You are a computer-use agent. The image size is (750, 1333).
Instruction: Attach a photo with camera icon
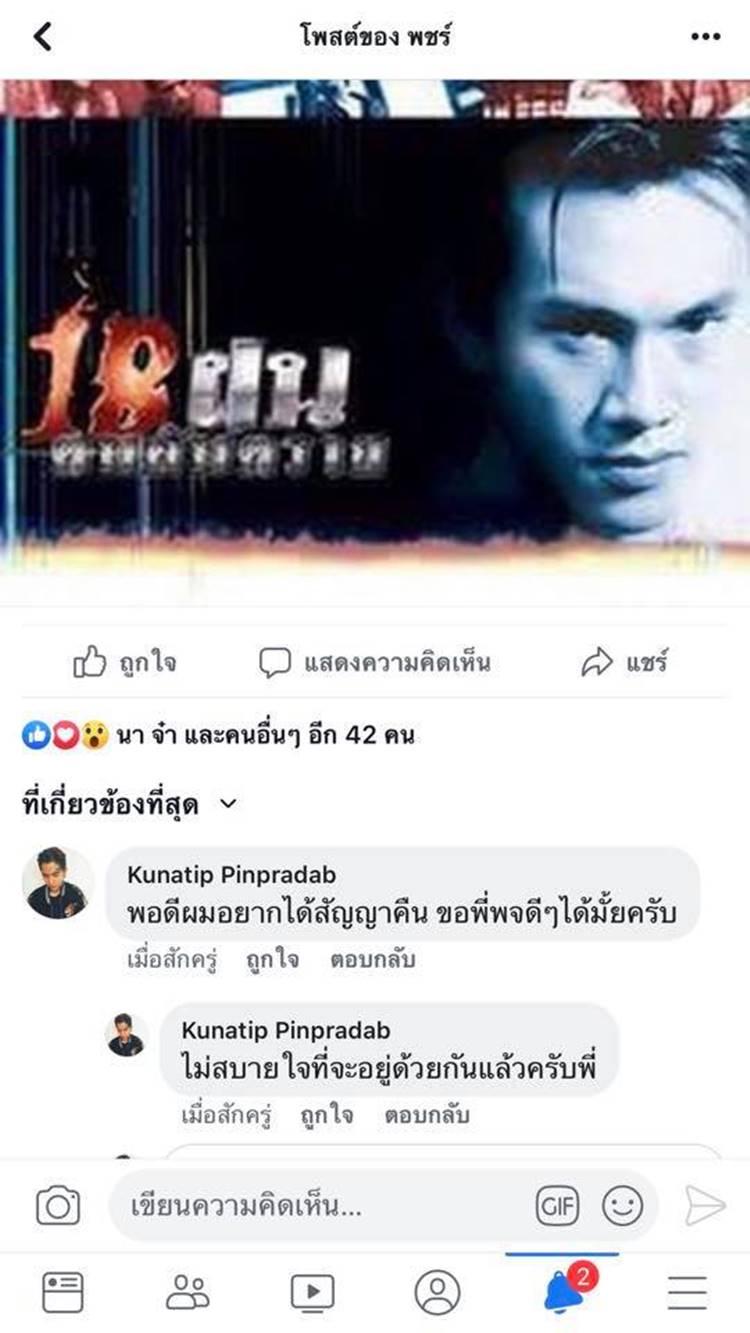[58, 1206]
